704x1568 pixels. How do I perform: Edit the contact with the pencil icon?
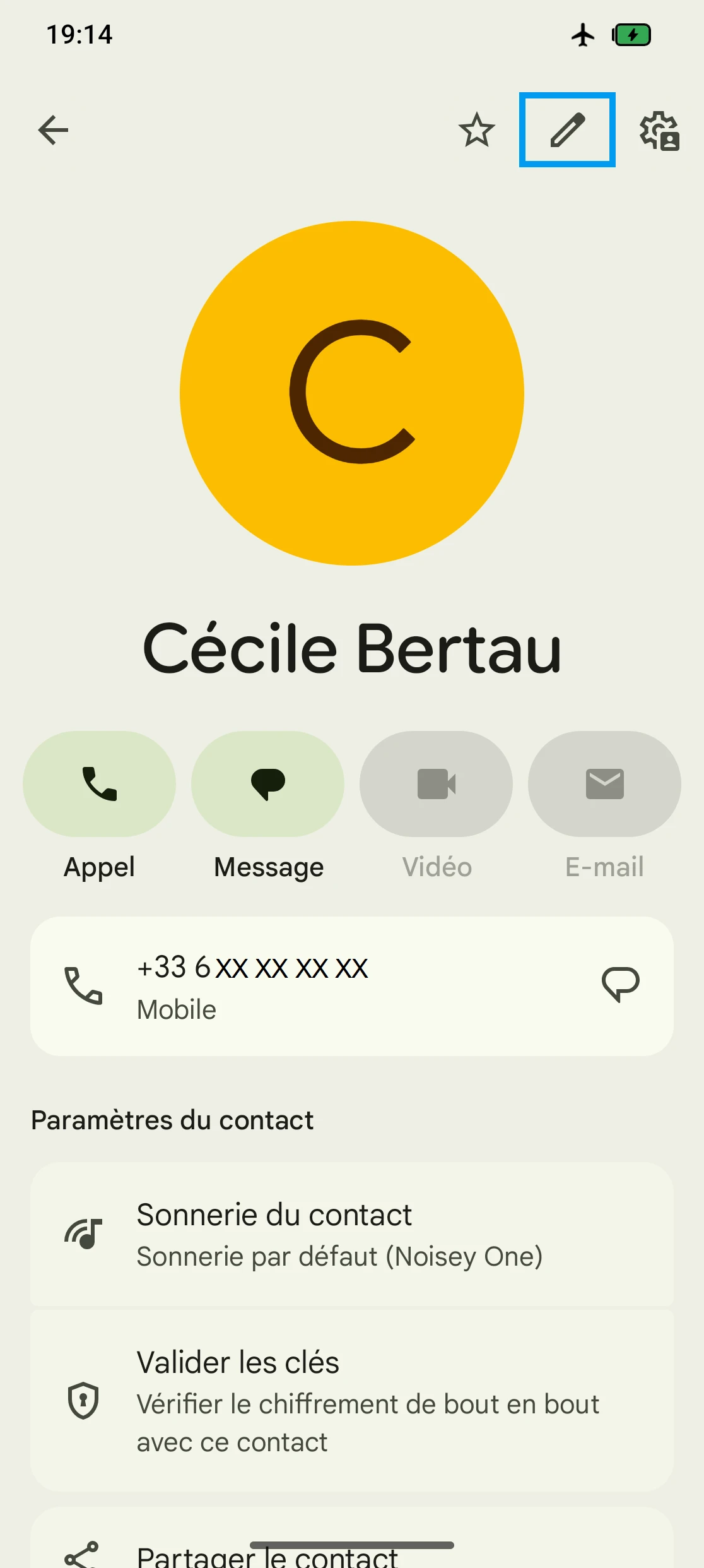[x=567, y=130]
